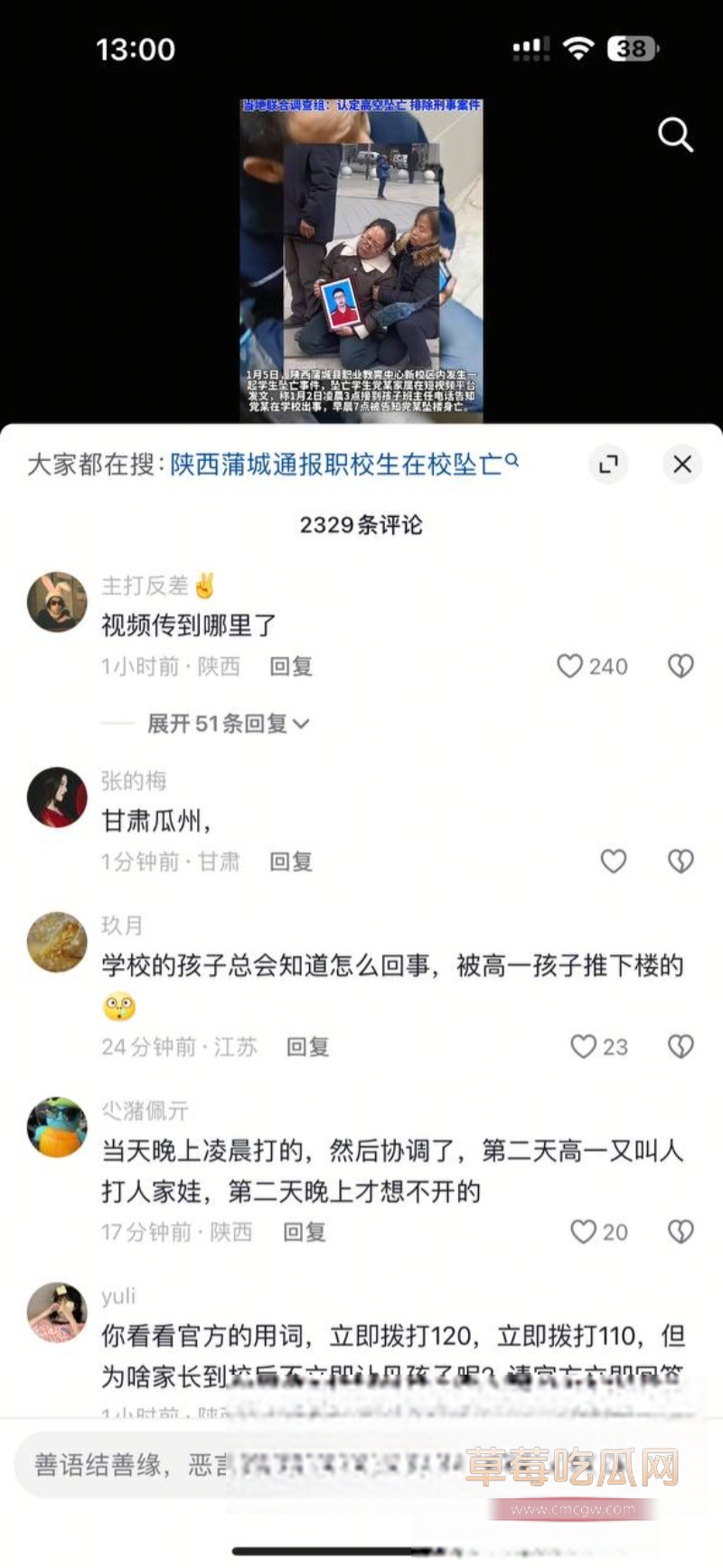
Task: Dislike 尐潴佩亓's comment
Action: click(681, 1232)
